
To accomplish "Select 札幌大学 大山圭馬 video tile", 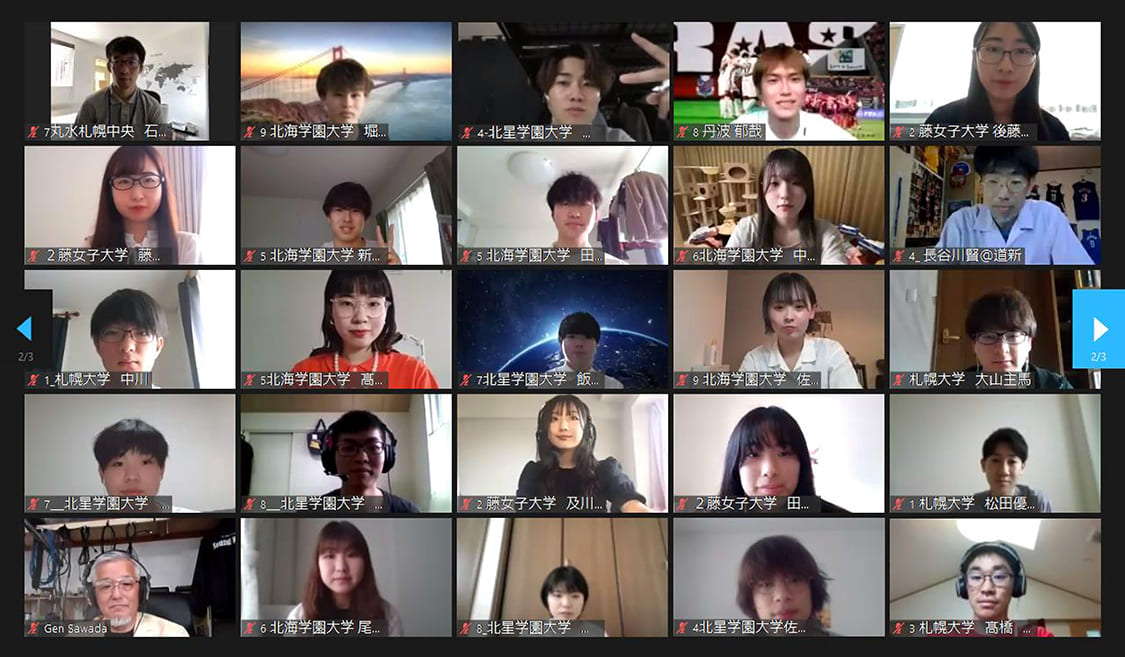I will (995, 329).
